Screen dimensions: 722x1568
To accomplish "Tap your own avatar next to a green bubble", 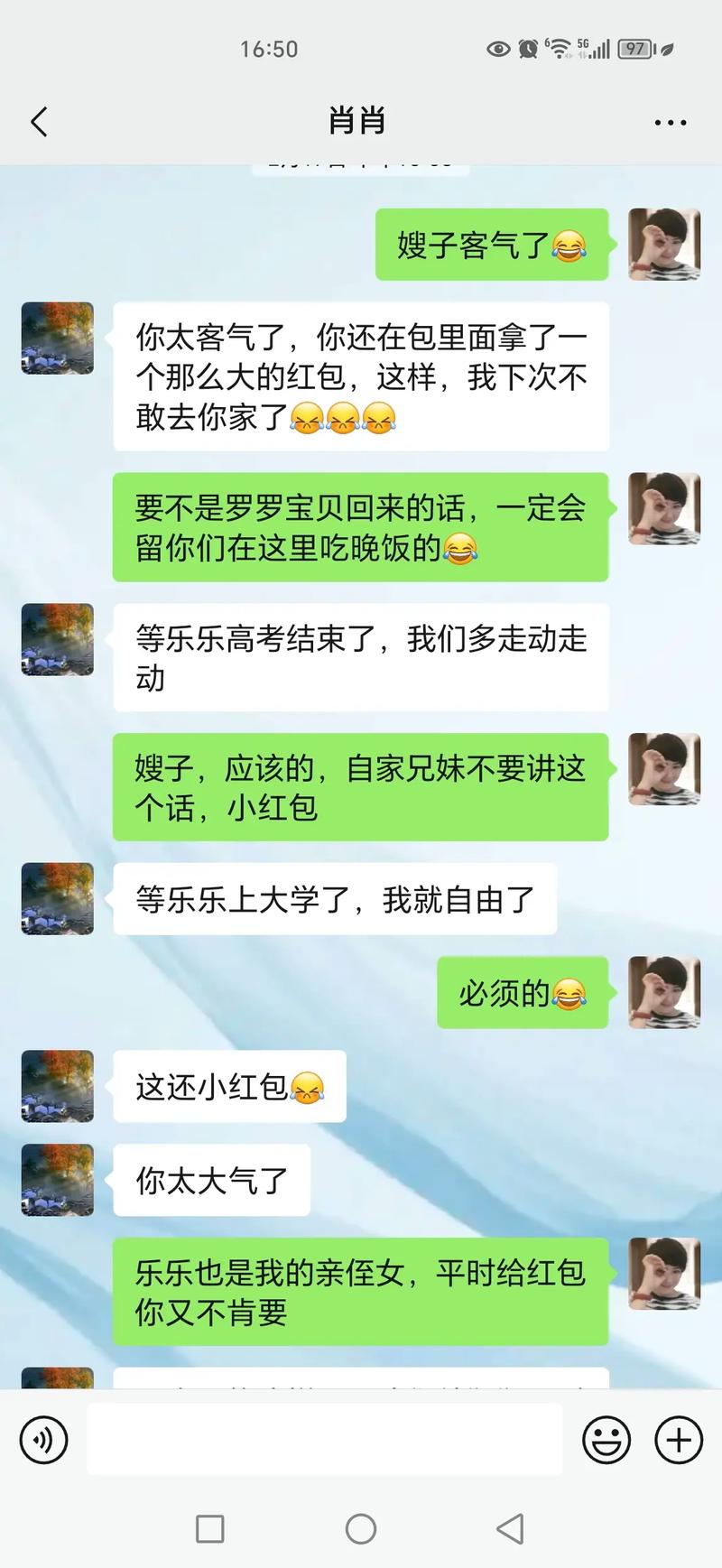I will pyautogui.click(x=663, y=245).
